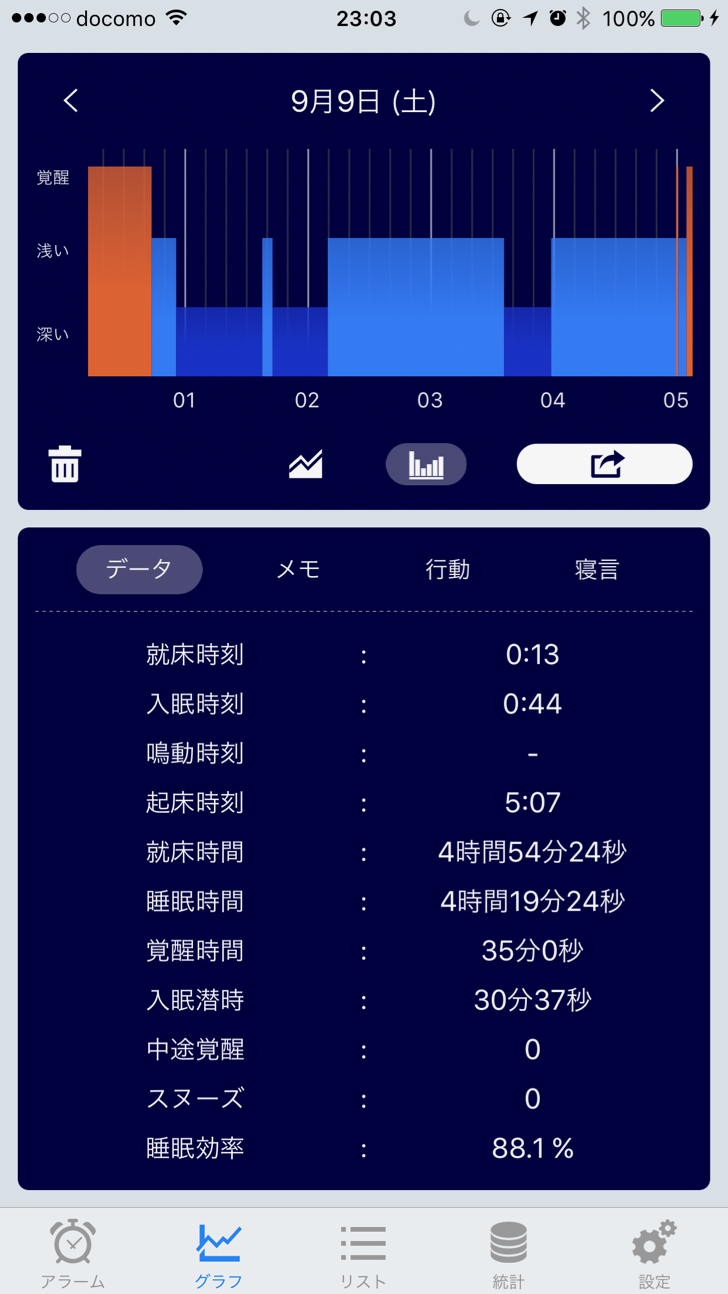Go to the 統計 tab

[508, 1252]
